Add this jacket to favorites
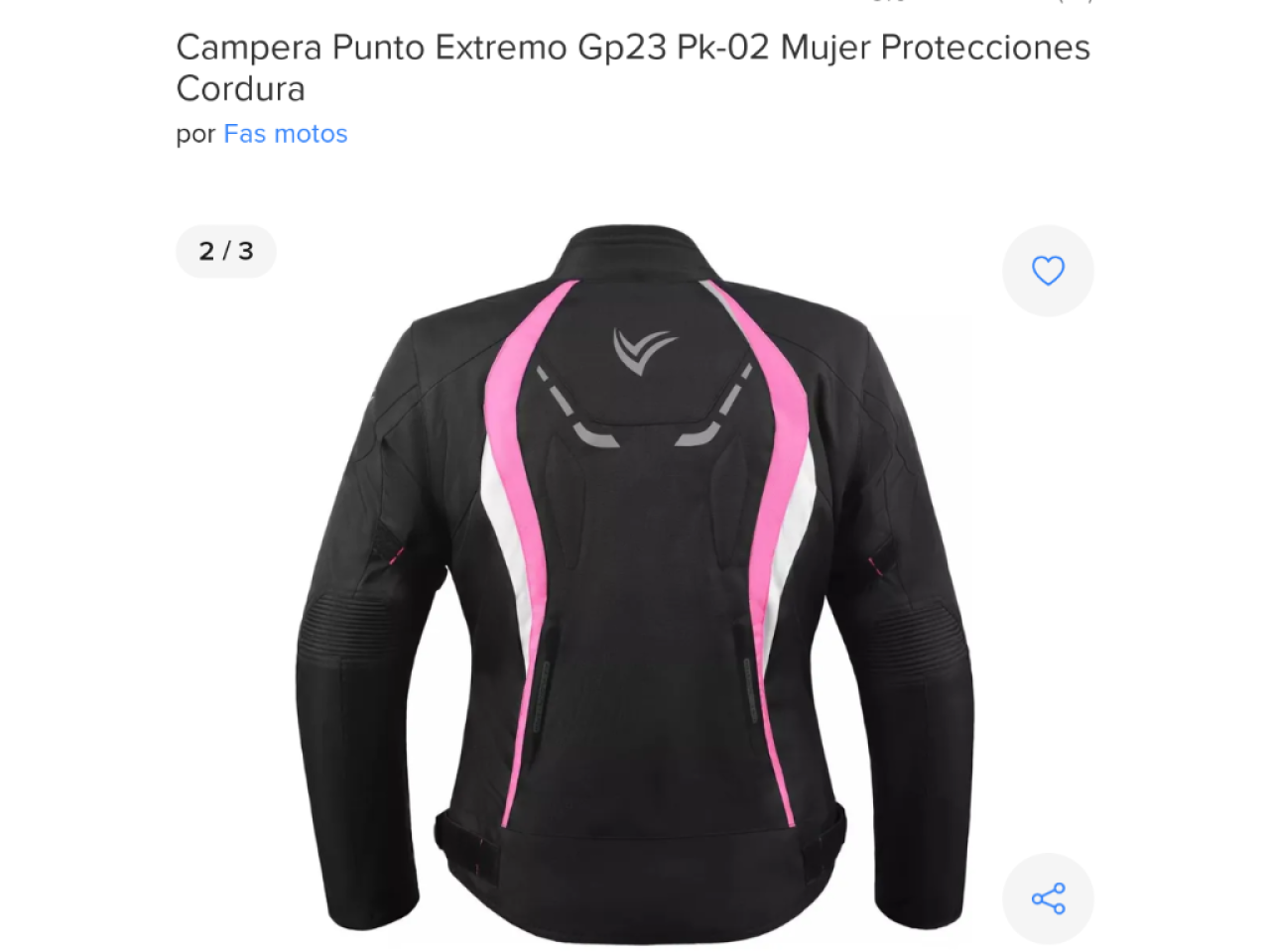The image size is (1270, 952). [x=1048, y=271]
